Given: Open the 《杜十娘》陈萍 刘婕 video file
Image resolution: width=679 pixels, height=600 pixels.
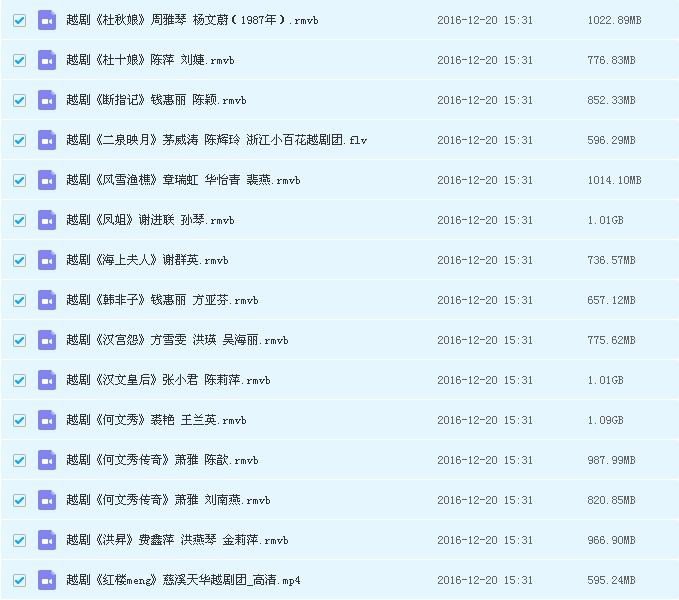Looking at the screenshot, I should pyautogui.click(x=149, y=60).
